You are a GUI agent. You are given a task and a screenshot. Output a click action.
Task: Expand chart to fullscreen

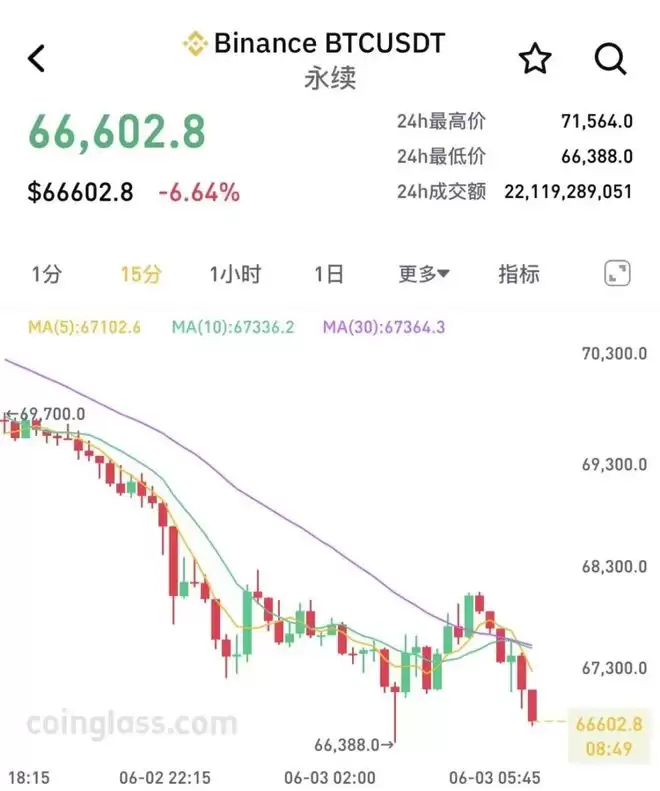tap(617, 273)
